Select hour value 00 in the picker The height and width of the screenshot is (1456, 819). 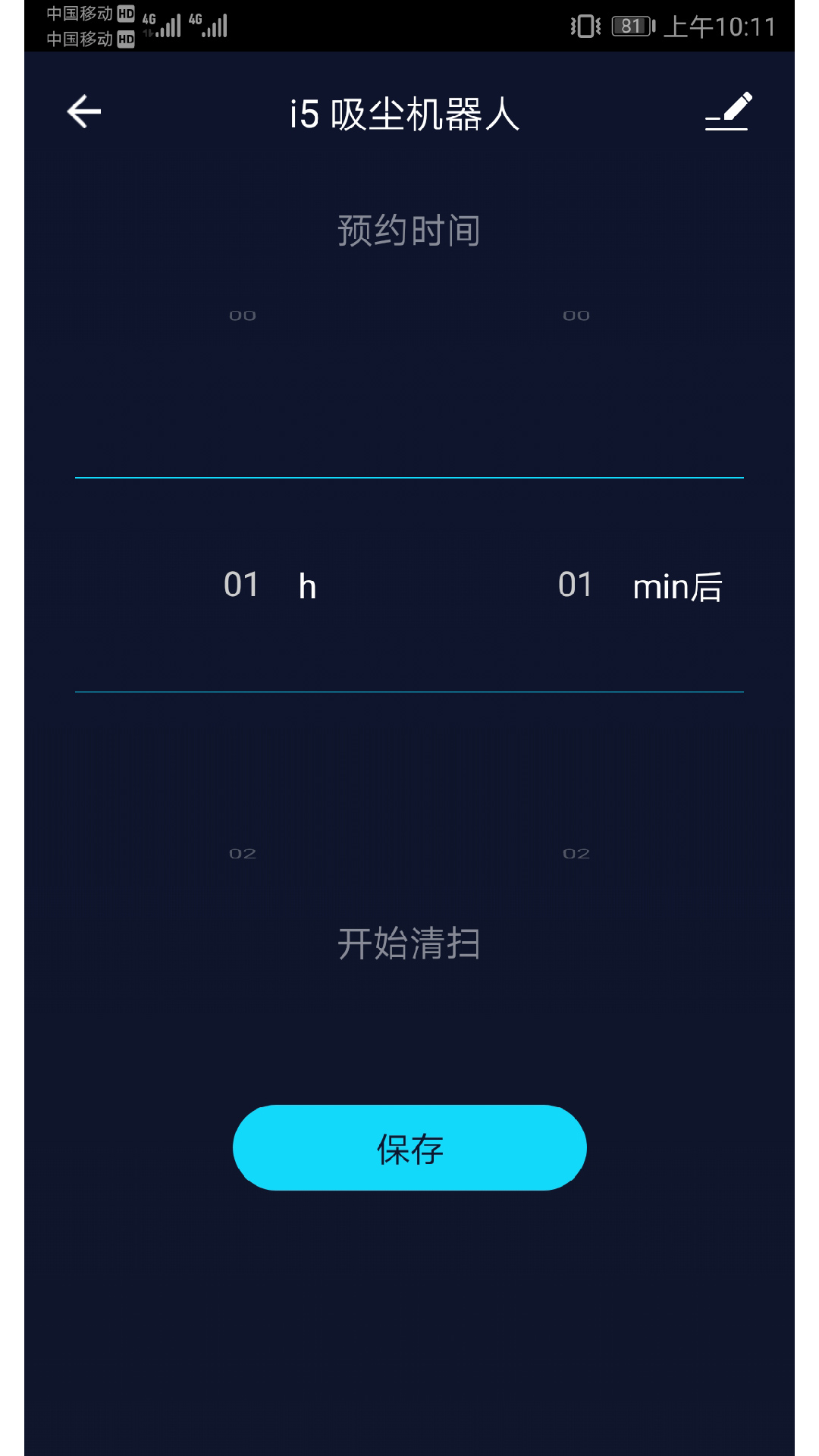tap(243, 315)
